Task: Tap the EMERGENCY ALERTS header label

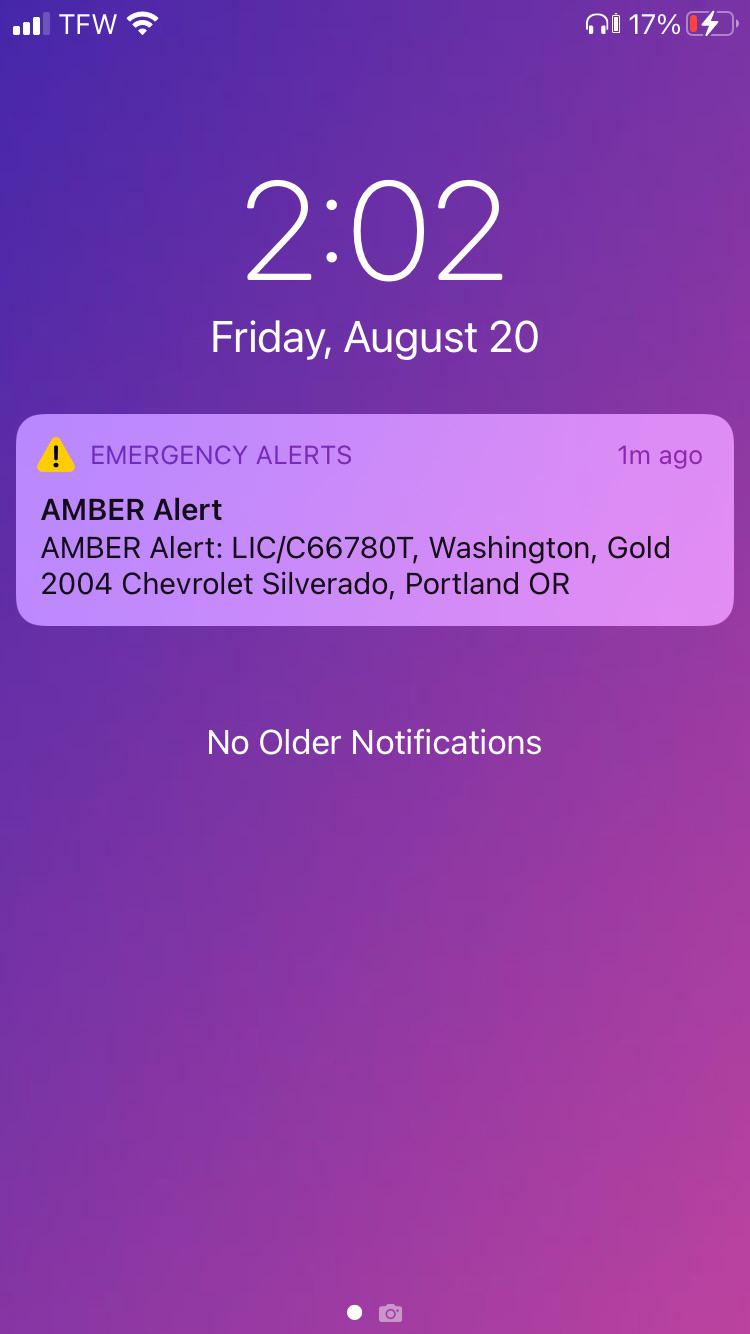Action: tap(221, 455)
